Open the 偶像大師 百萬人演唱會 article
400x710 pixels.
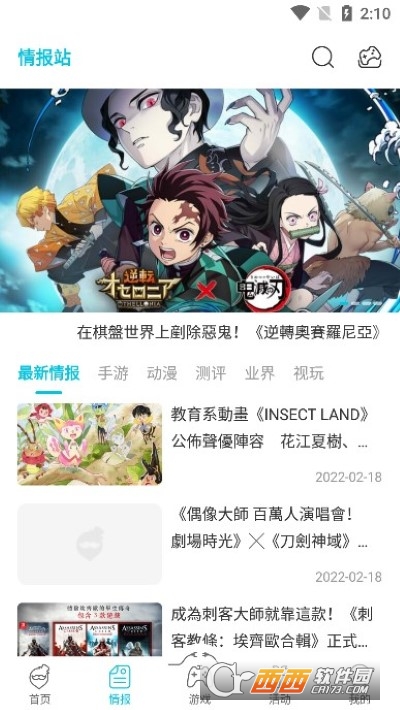[x=200, y=544]
